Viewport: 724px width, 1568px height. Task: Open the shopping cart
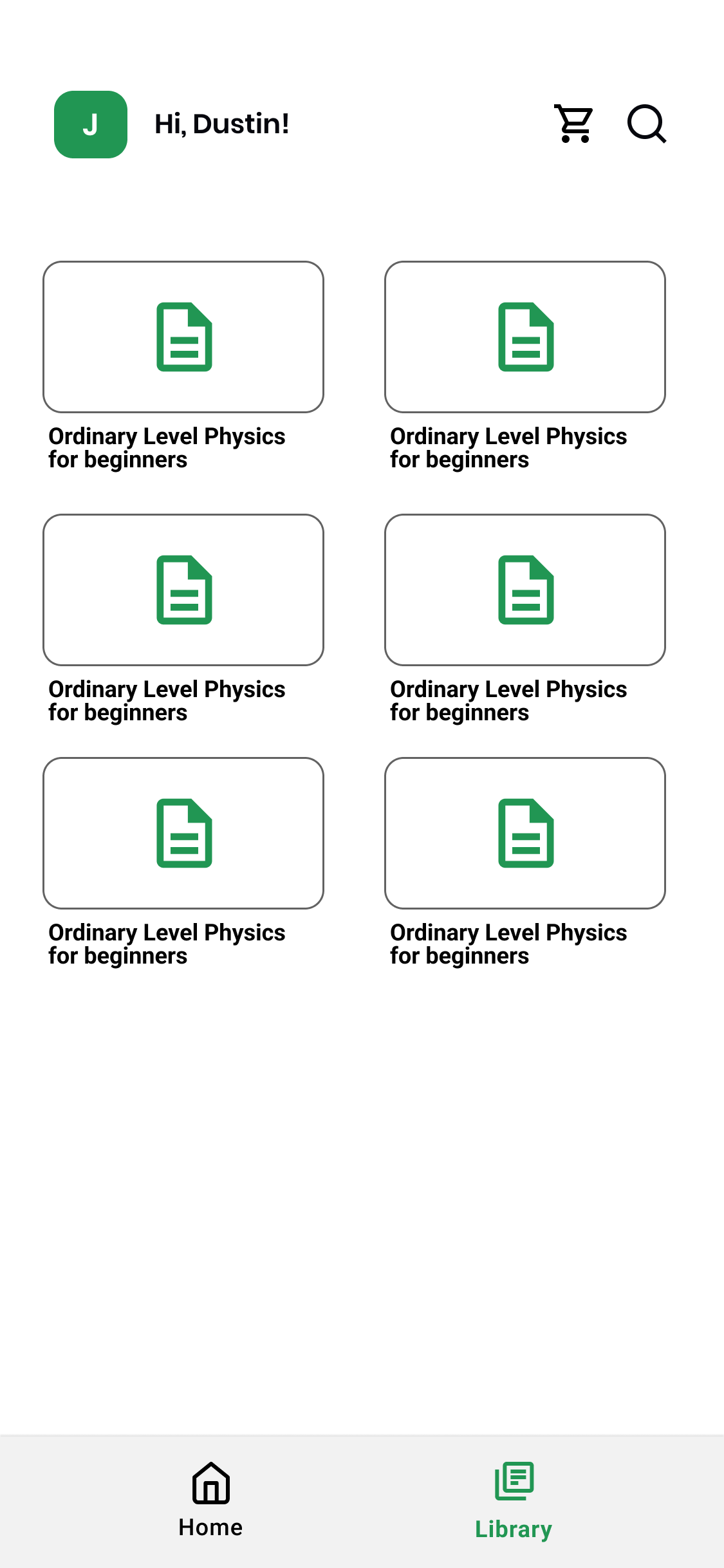tap(574, 124)
